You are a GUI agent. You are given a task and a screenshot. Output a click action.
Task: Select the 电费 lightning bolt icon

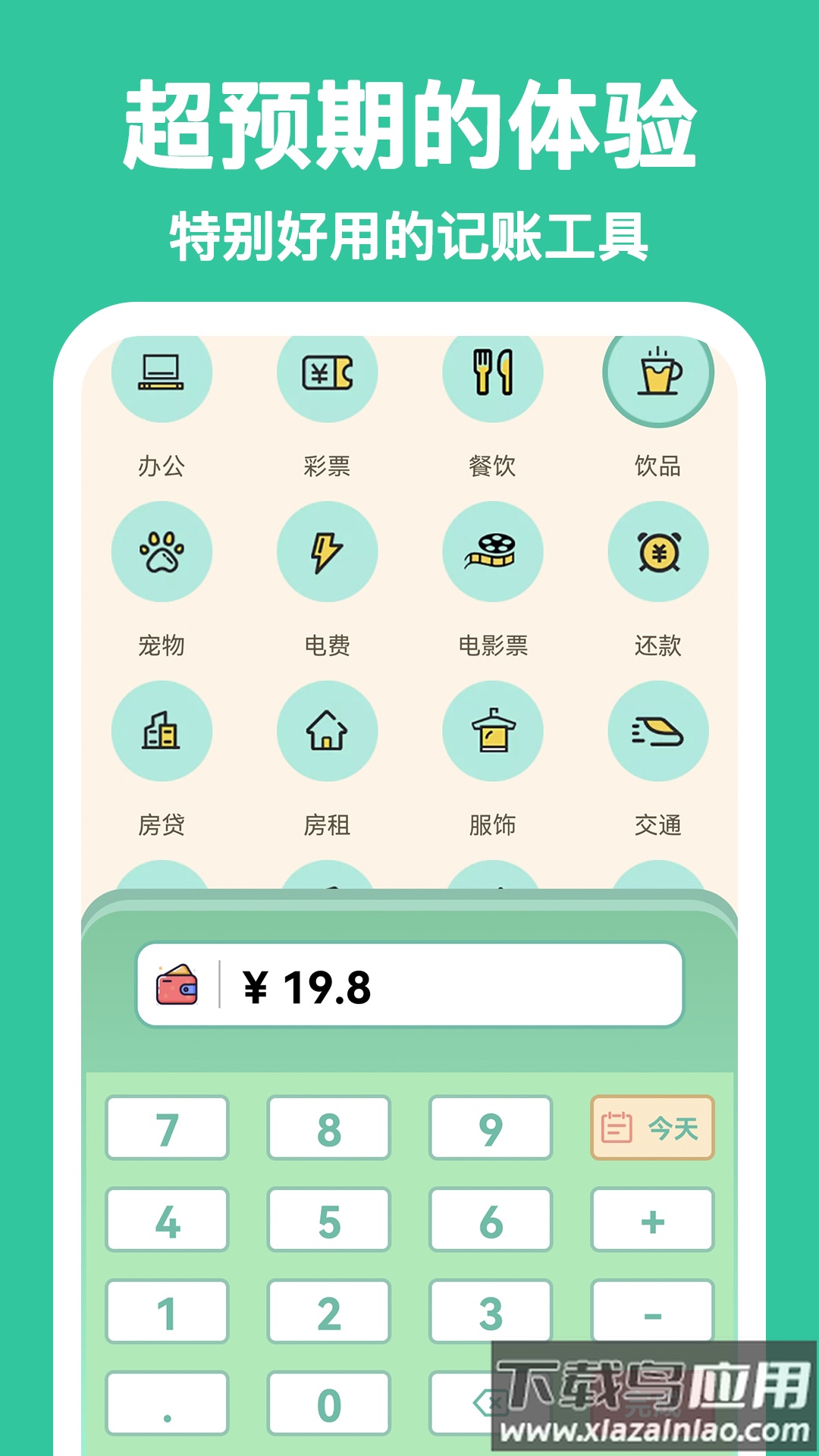[328, 553]
